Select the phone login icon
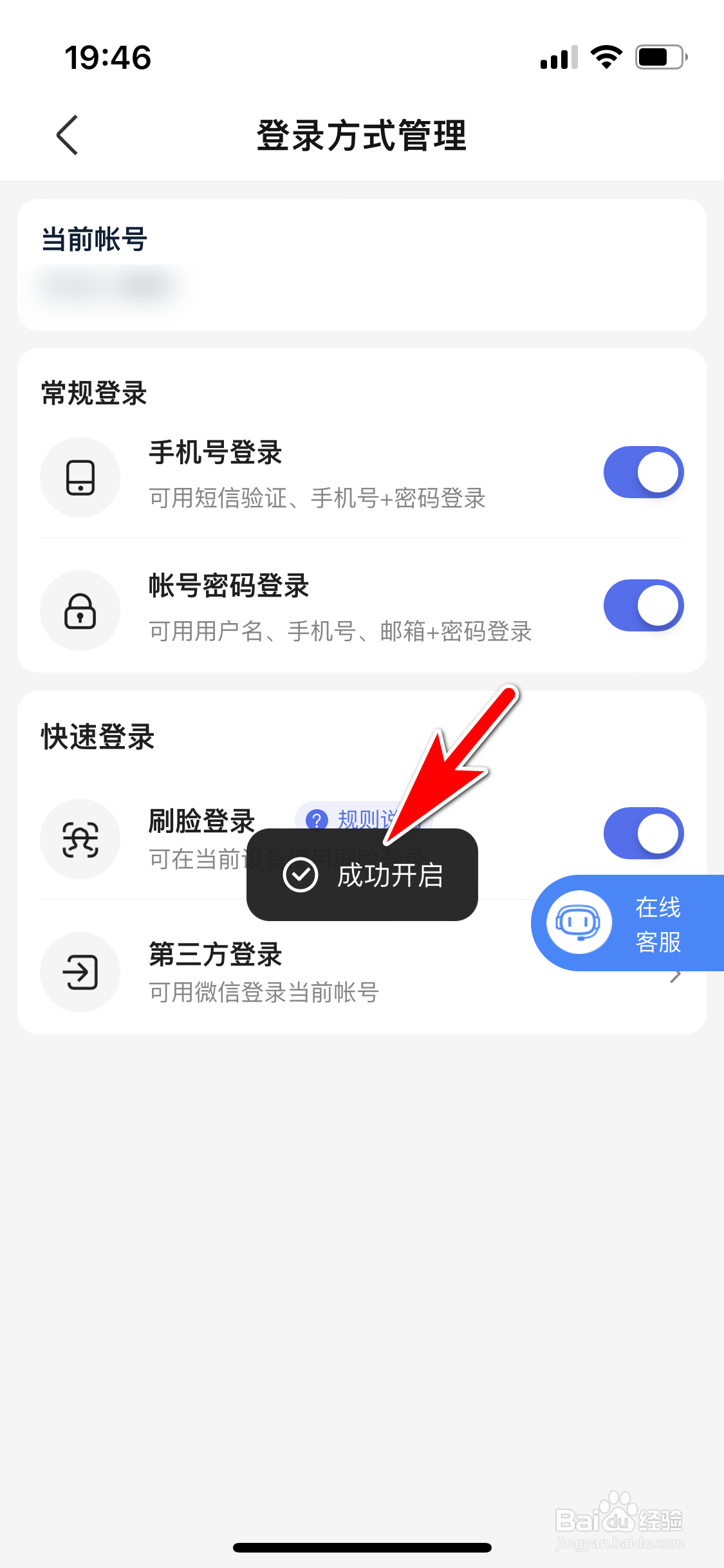The image size is (724, 1568). pyautogui.click(x=80, y=476)
